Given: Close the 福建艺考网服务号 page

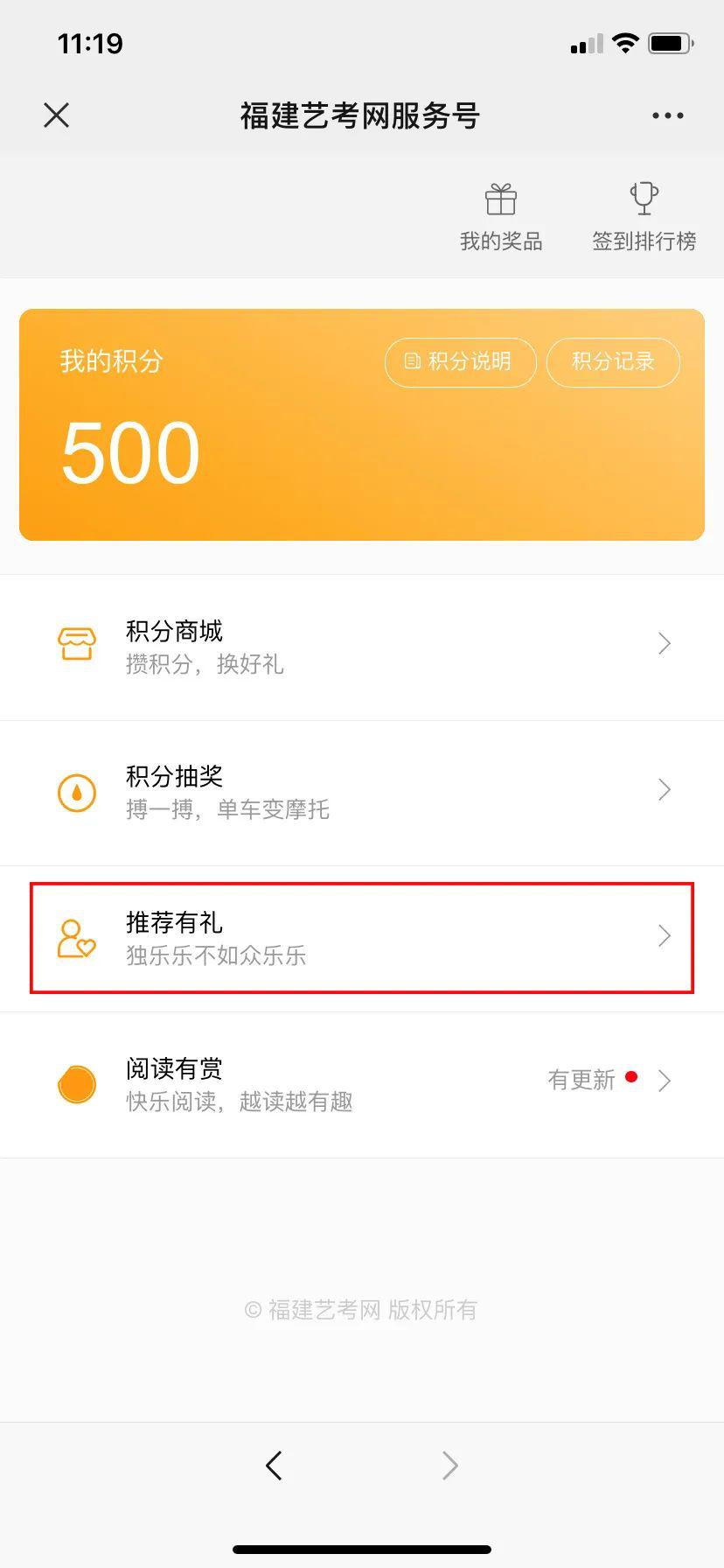Looking at the screenshot, I should pos(56,115).
